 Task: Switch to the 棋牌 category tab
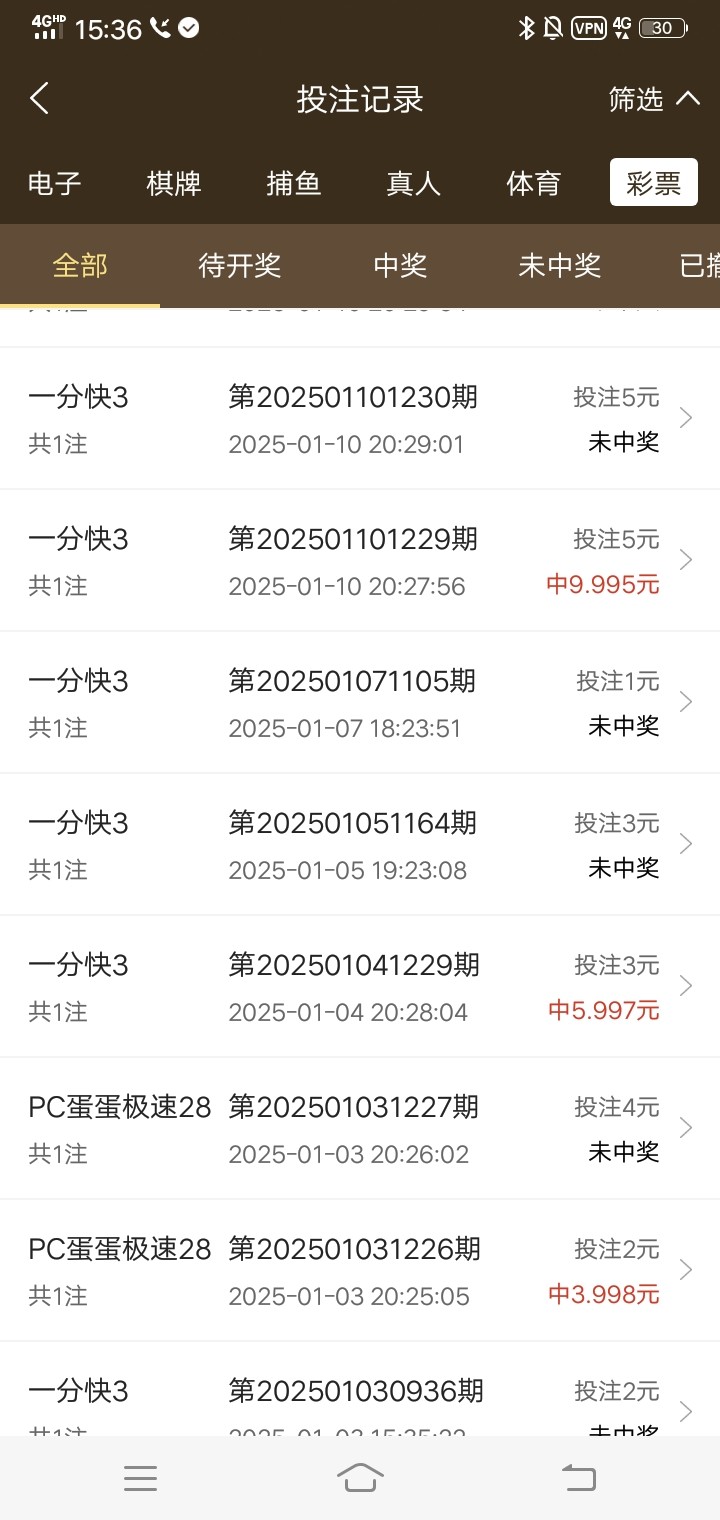[174, 183]
